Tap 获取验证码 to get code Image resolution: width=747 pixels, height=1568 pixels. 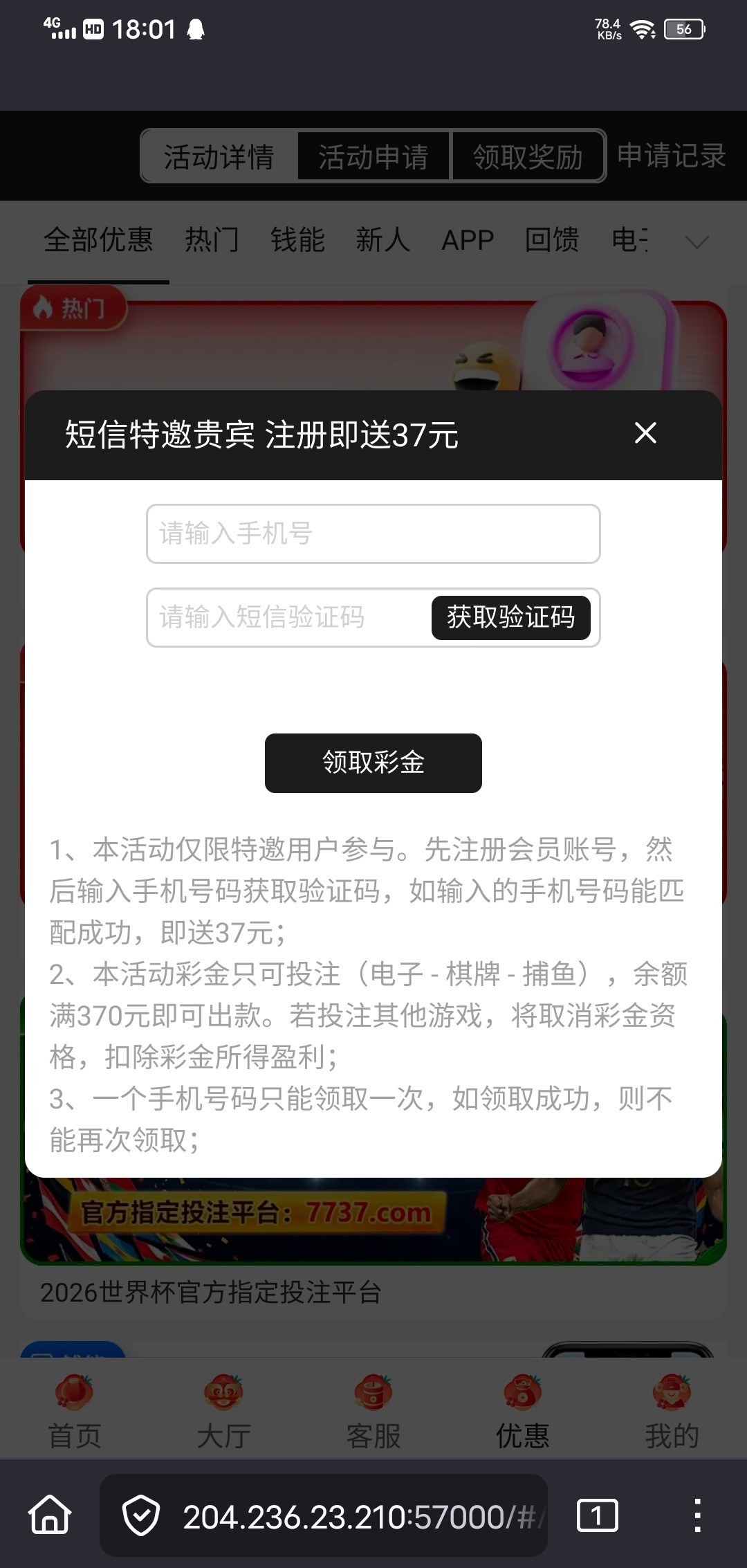tap(510, 617)
